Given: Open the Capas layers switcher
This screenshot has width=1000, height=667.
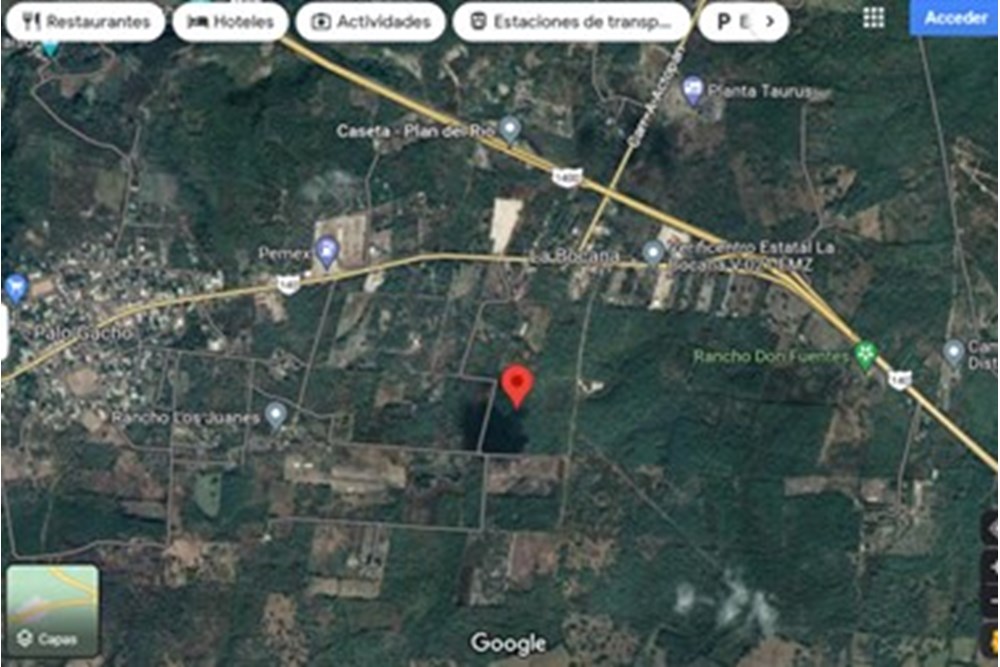Looking at the screenshot, I should (x=53, y=609).
